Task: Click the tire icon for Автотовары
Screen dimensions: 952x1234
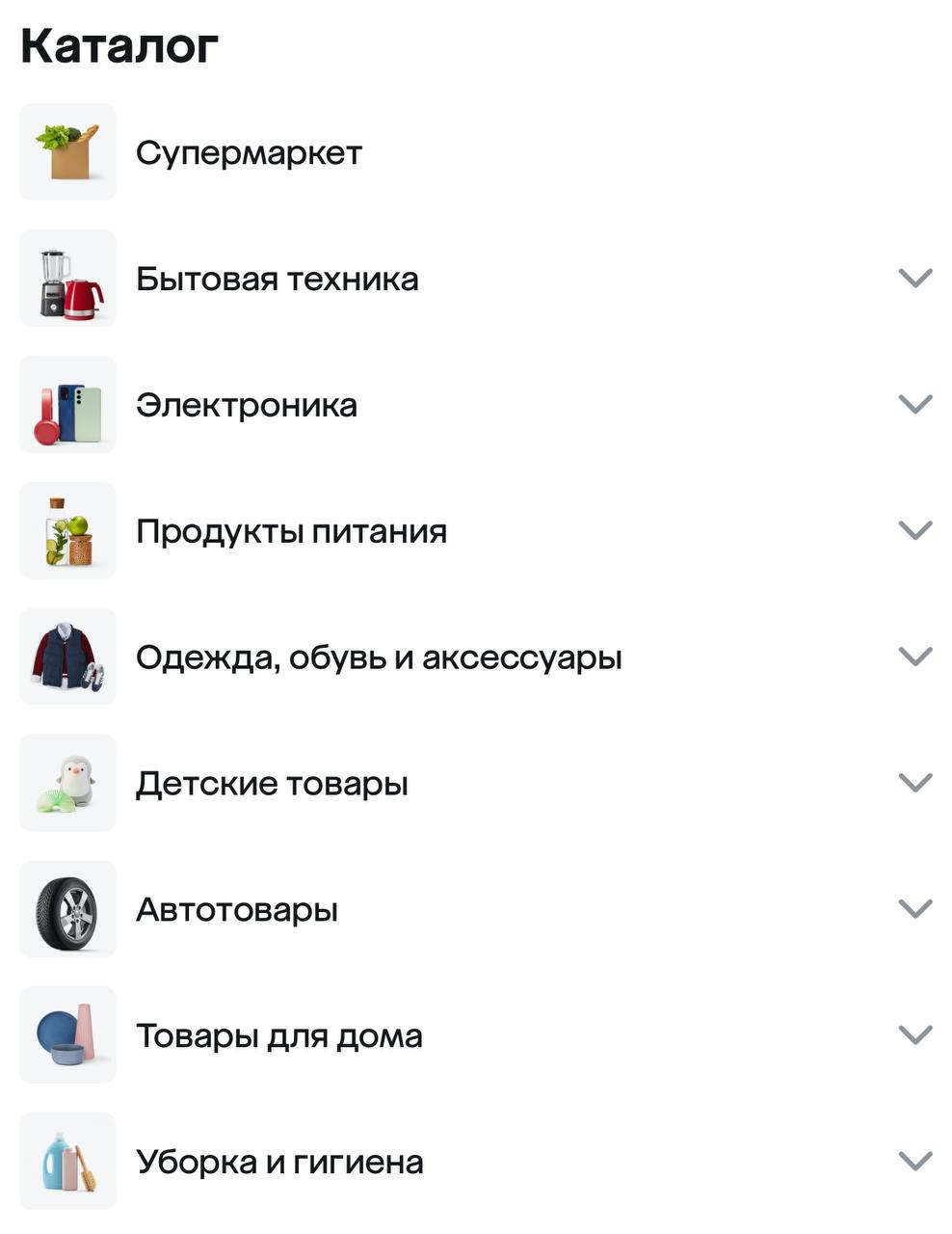Action: [x=66, y=909]
